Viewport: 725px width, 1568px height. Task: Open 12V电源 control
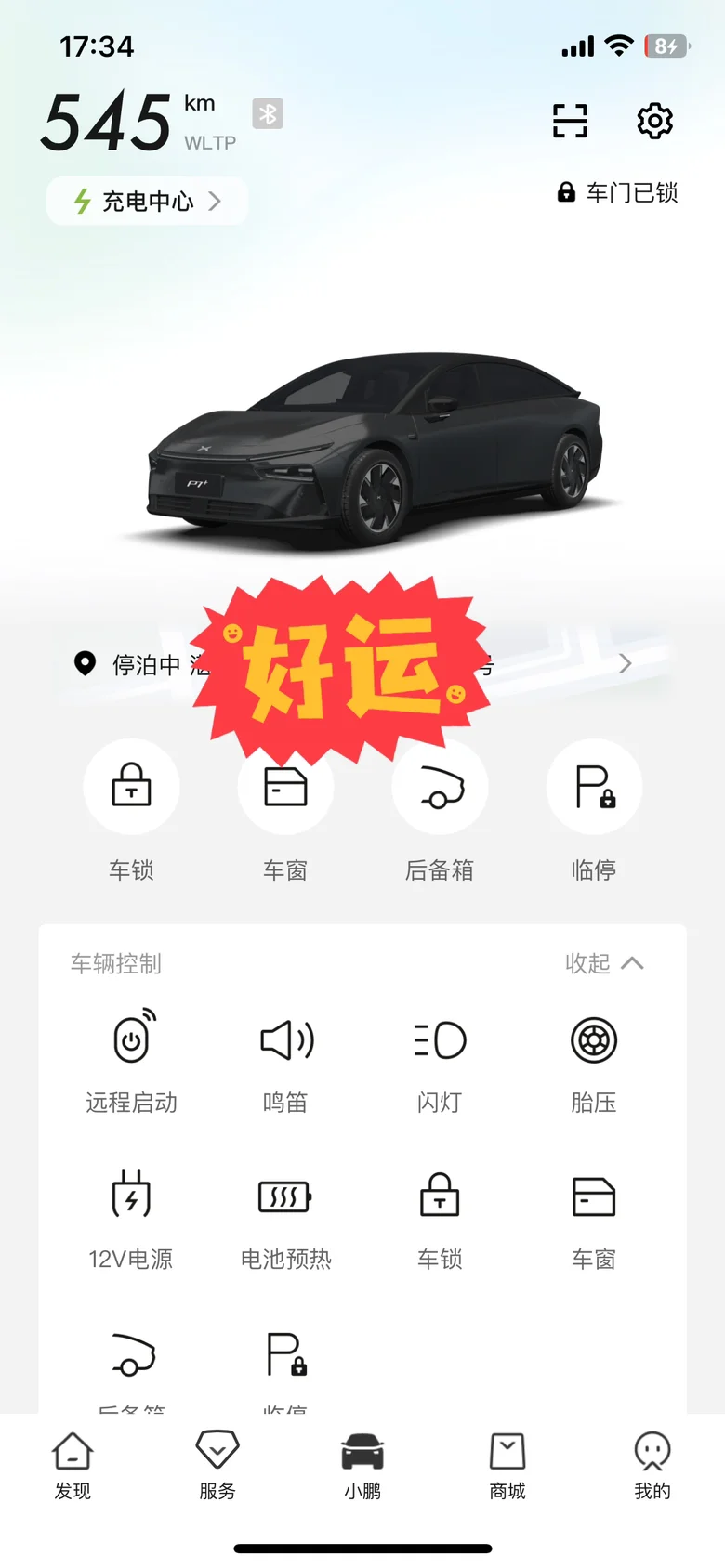coord(131,1219)
